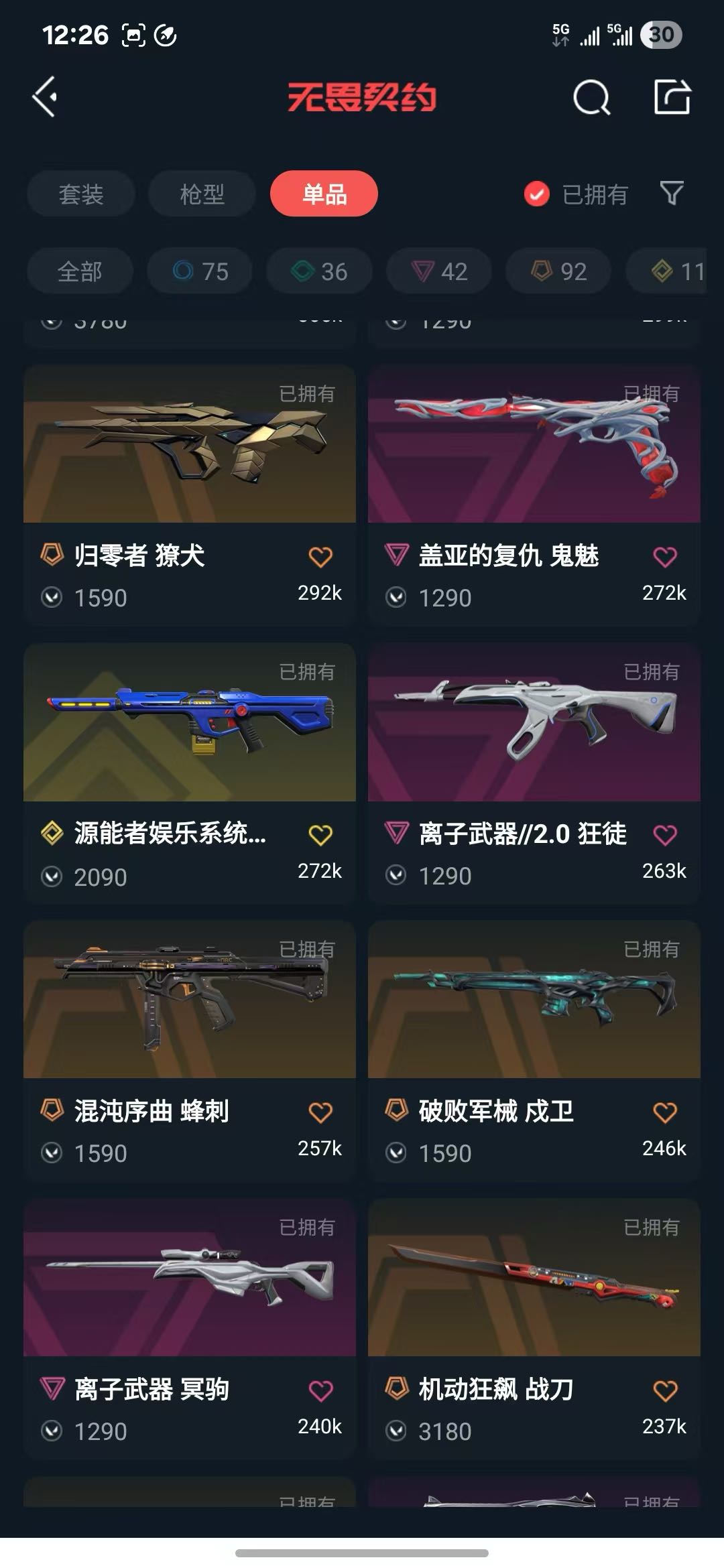Filter by the rarity chip showing 75
724x1568 pixels.
point(200,271)
